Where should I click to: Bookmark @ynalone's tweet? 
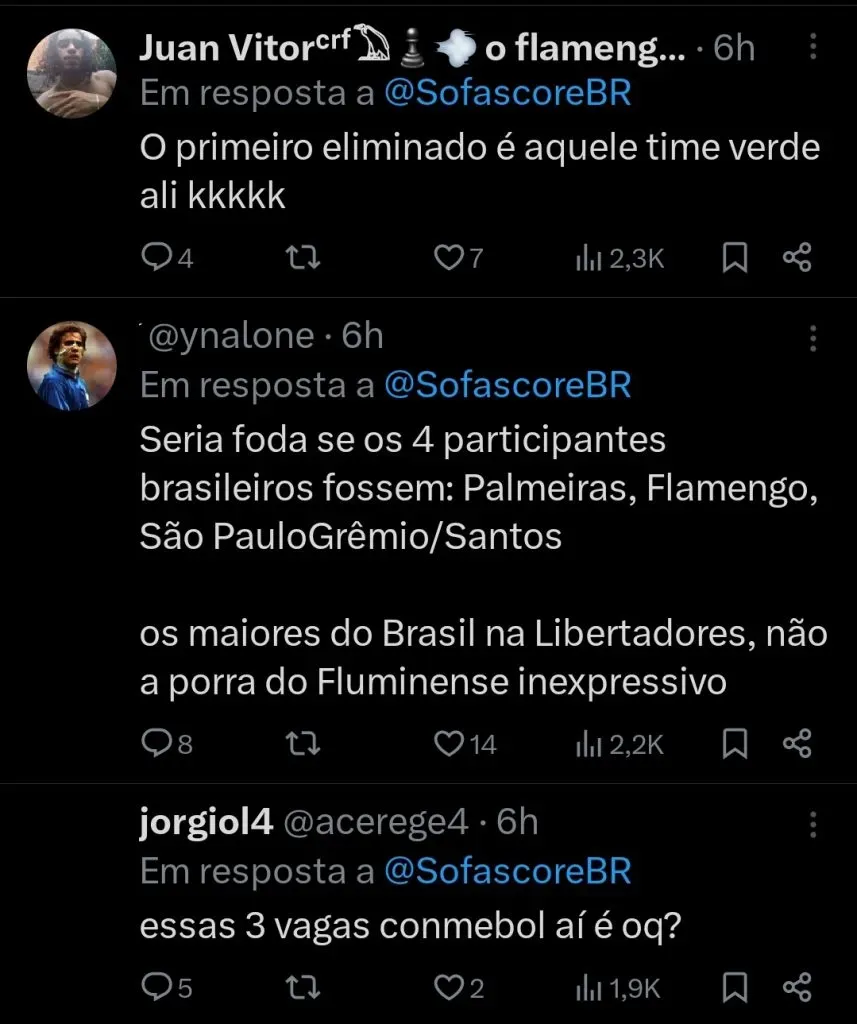click(735, 743)
